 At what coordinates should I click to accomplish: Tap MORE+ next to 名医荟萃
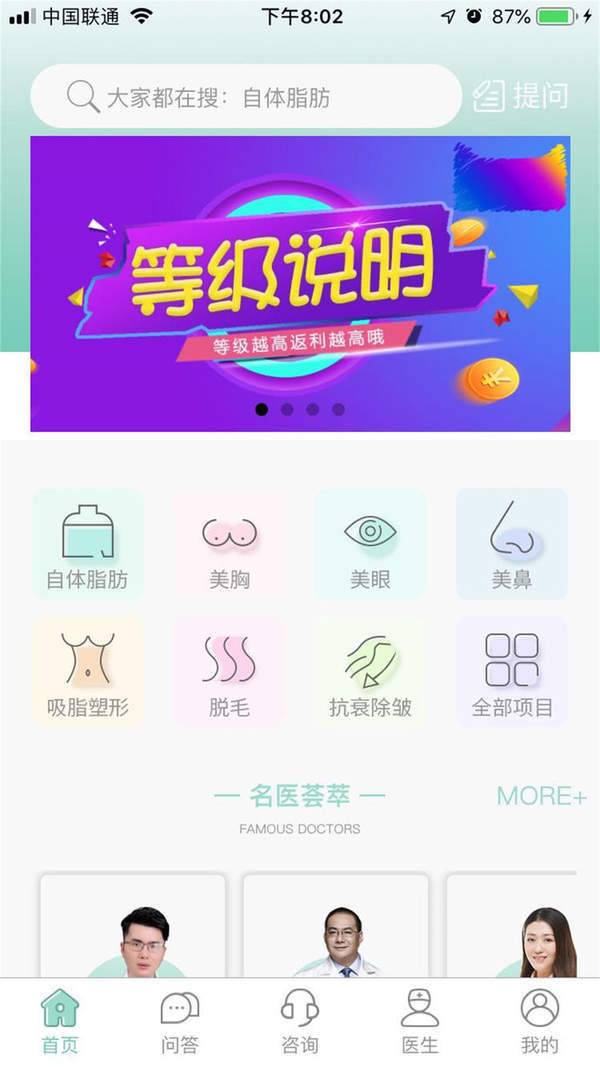click(x=541, y=796)
